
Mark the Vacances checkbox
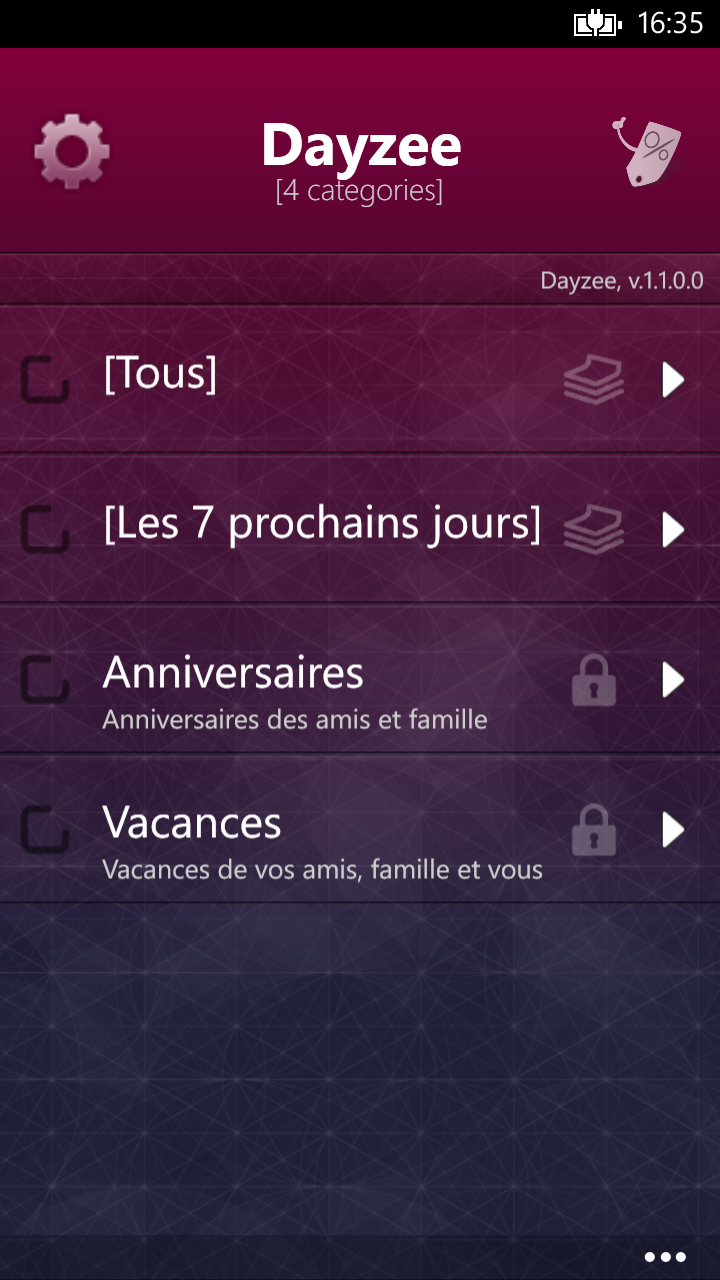click(x=45, y=829)
